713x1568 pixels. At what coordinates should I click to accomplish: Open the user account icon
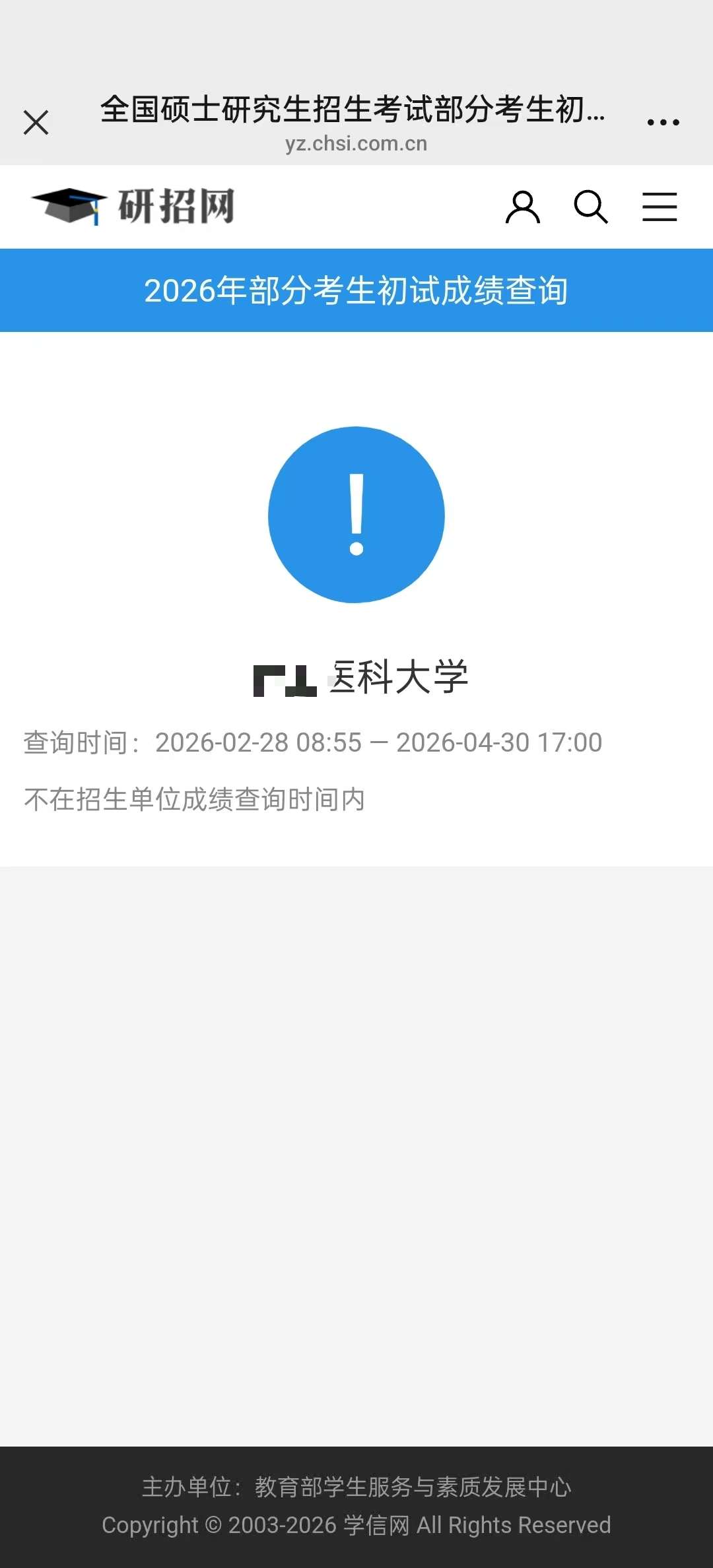[523, 207]
